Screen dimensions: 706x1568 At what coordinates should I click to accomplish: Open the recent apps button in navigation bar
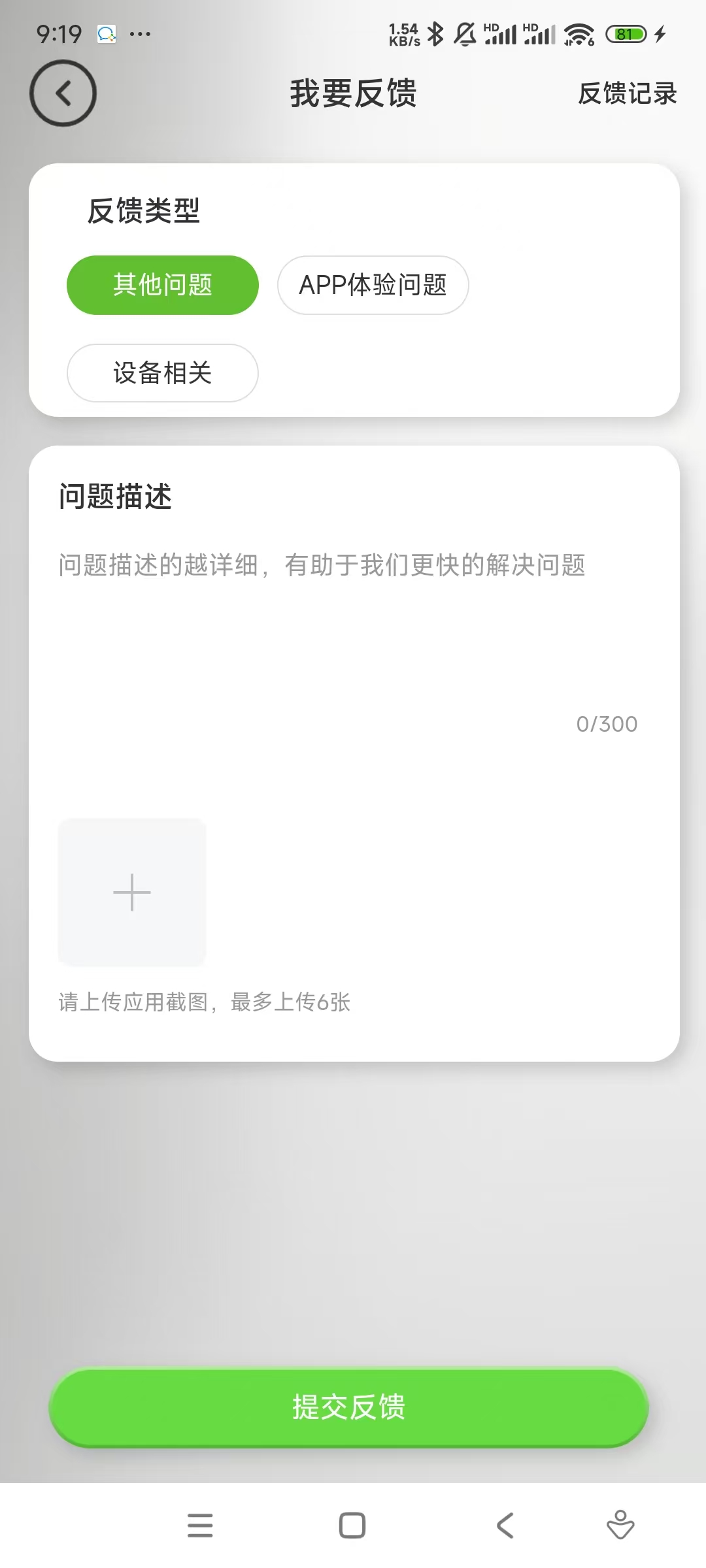click(201, 1525)
